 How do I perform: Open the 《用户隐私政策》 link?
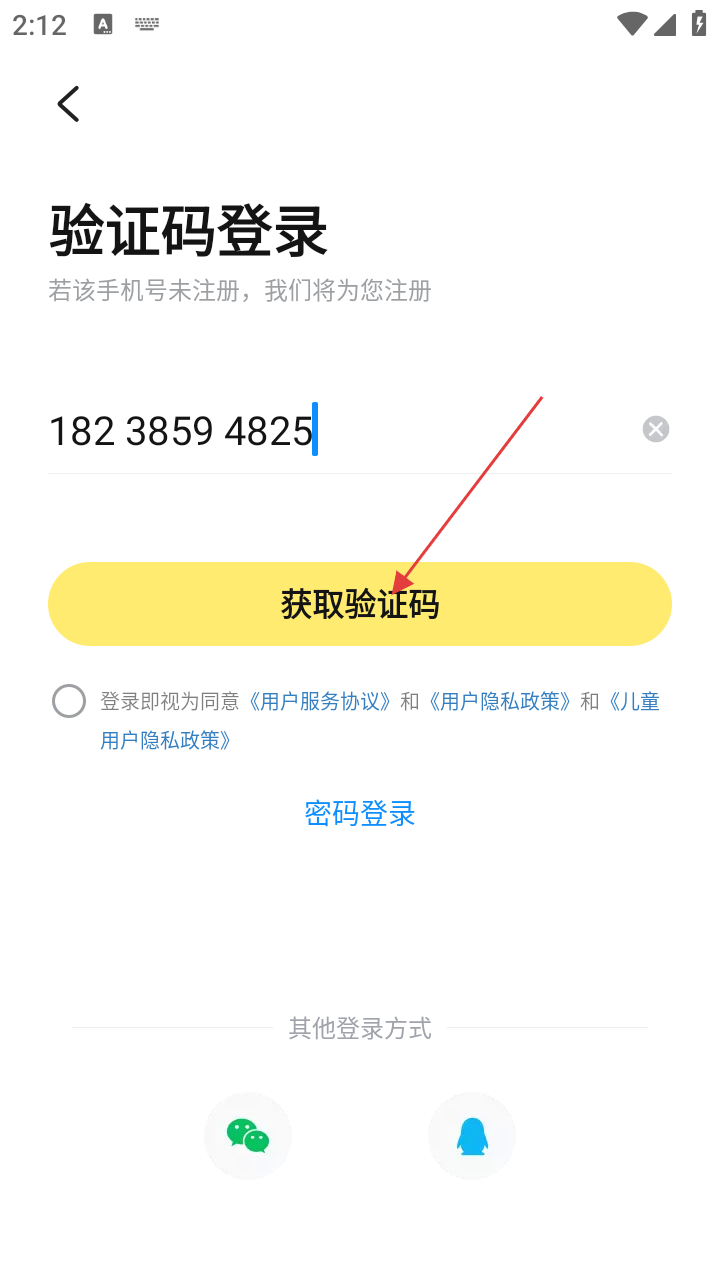coord(500,702)
